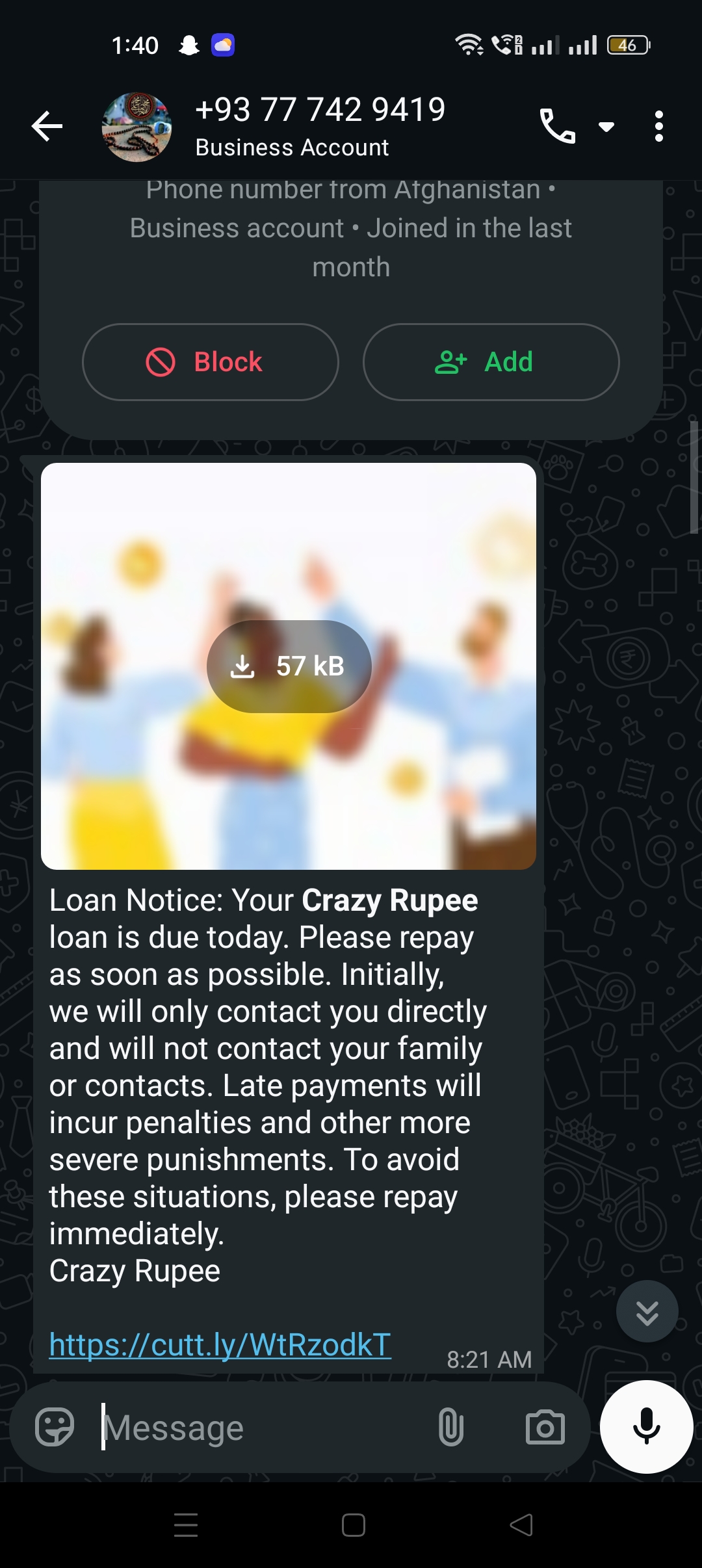Viewport: 702px width, 1568px height.
Task: Tap the system home button
Action: [353, 1525]
